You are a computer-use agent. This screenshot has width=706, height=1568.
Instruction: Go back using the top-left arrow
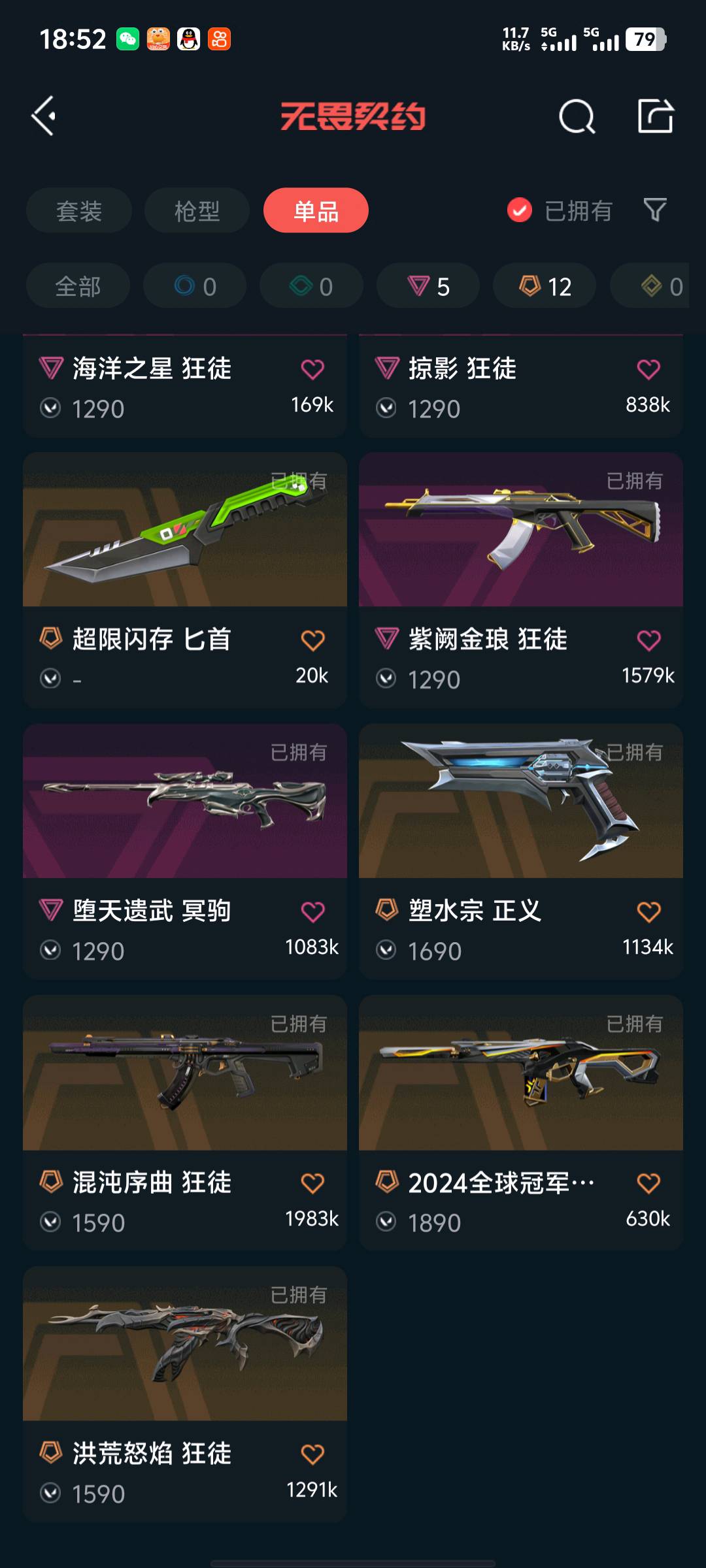click(x=44, y=116)
